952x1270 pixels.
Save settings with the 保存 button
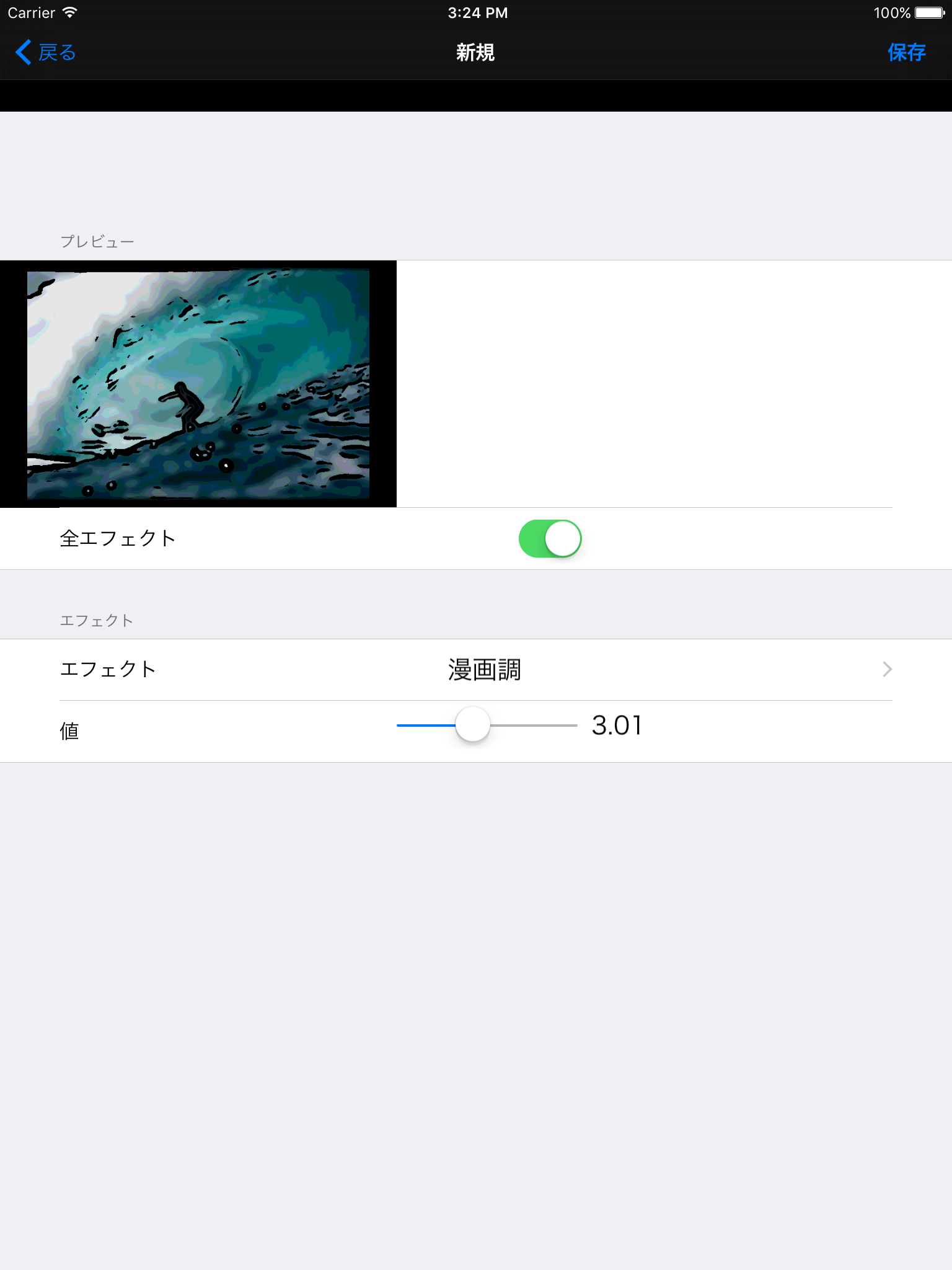click(907, 52)
